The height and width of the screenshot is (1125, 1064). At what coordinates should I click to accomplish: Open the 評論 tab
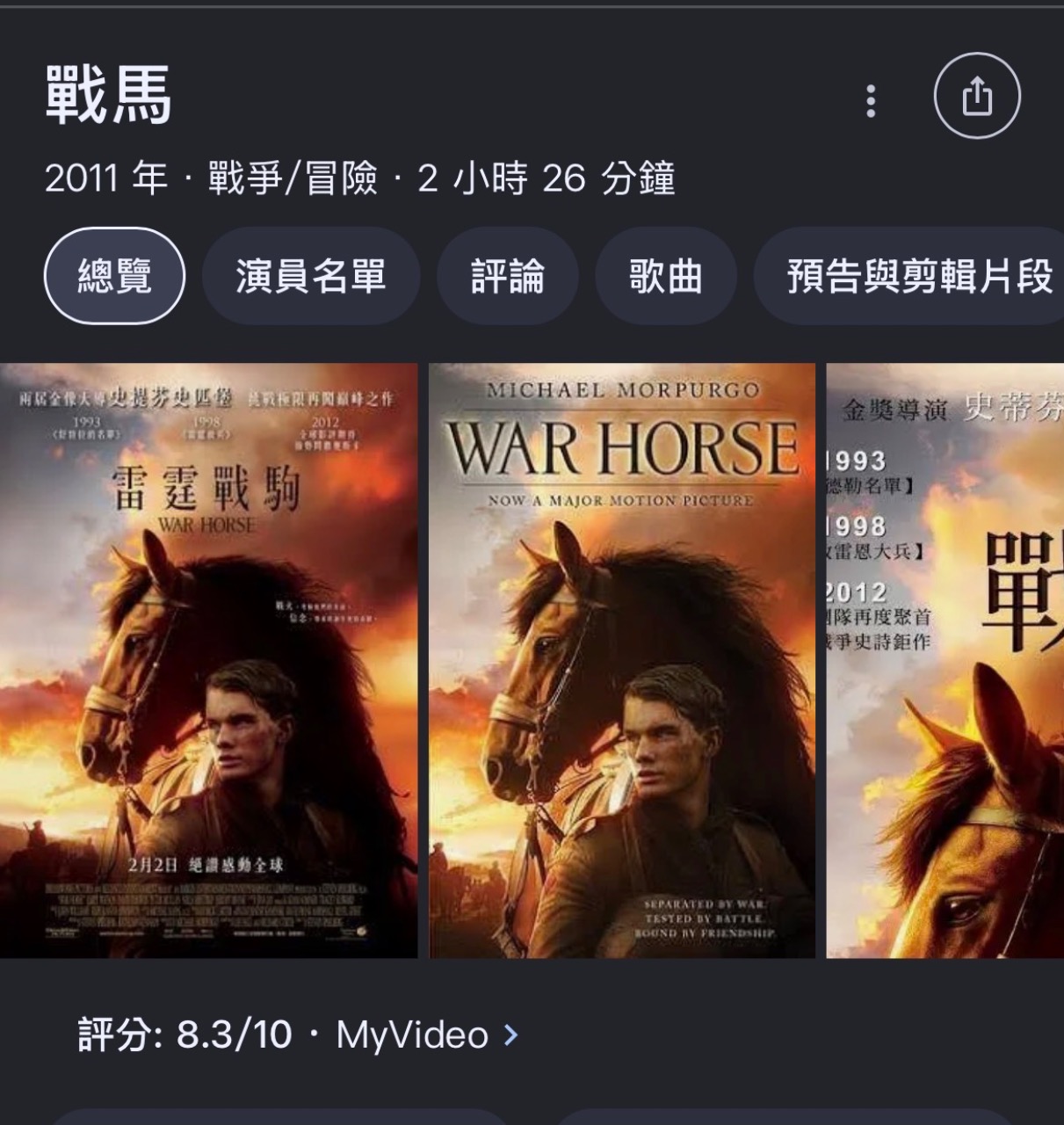tap(507, 276)
